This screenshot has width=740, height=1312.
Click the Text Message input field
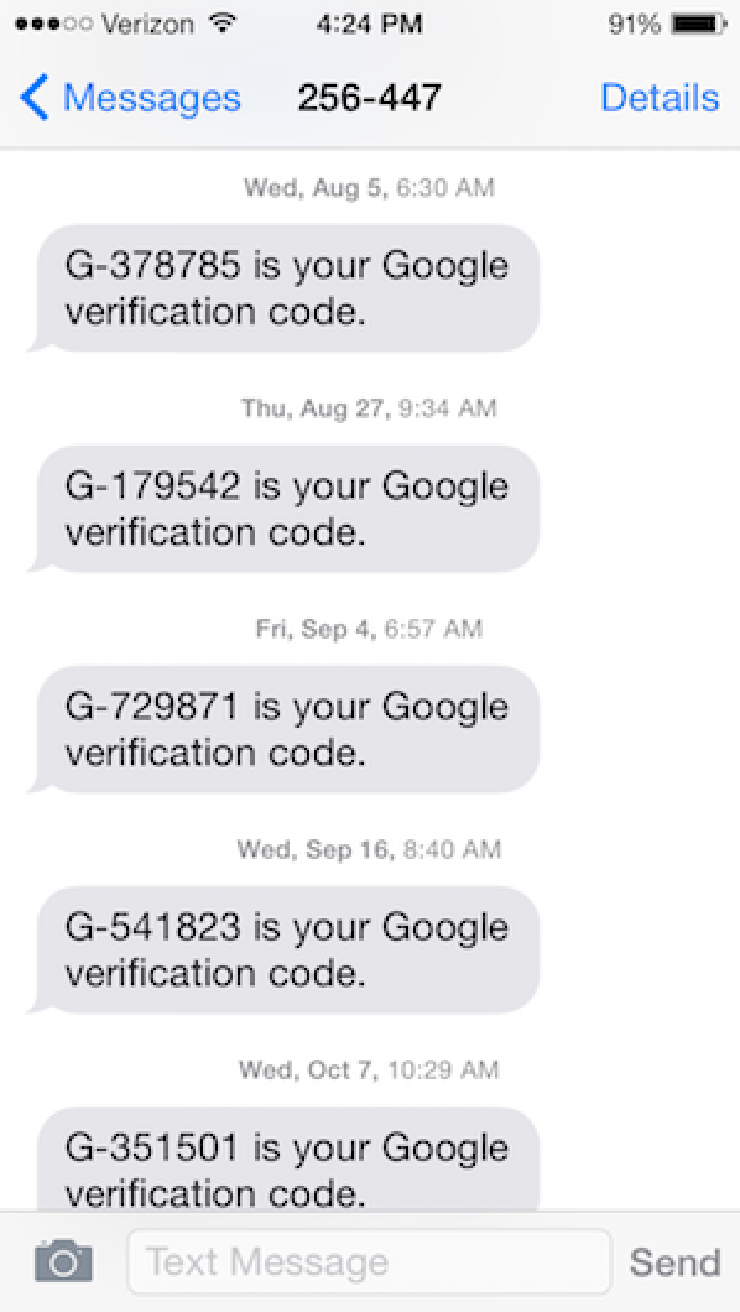[369, 1261]
